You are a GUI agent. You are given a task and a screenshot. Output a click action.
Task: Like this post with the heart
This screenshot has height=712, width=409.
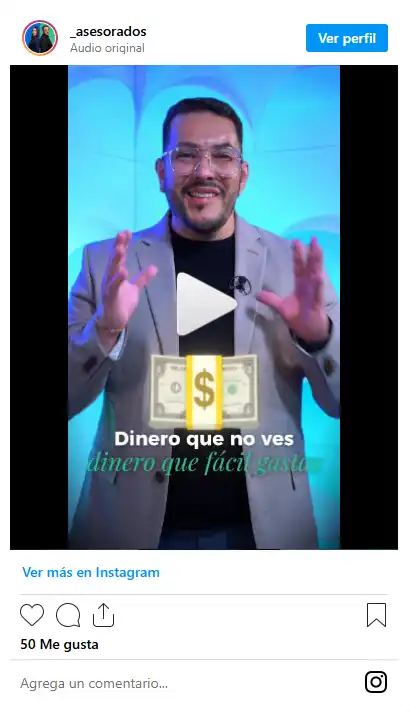[32, 615]
